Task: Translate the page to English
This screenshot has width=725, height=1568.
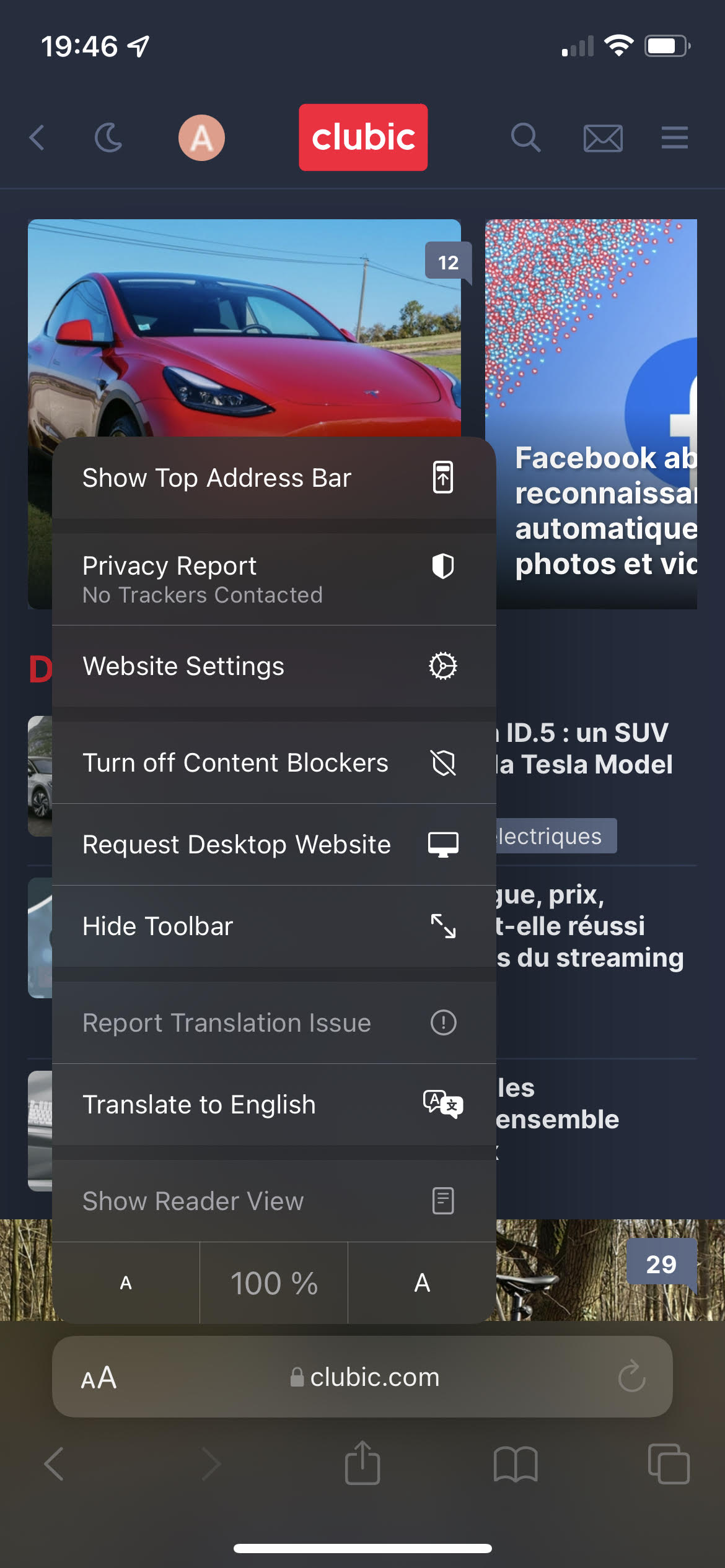Action: coord(274,1105)
